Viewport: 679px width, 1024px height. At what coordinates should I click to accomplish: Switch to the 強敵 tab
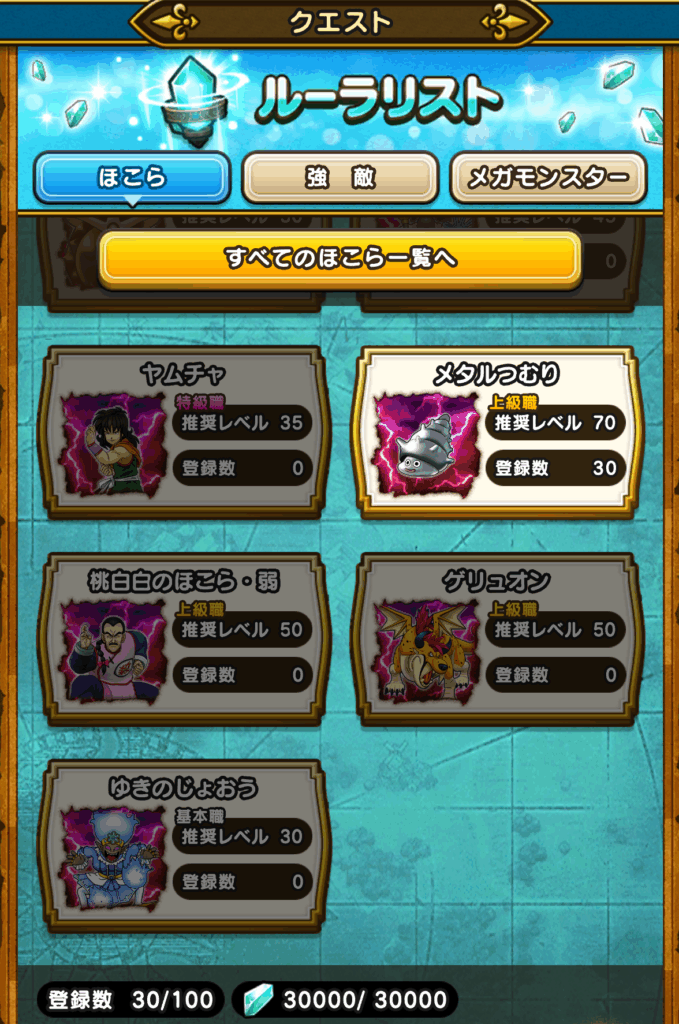coord(340,178)
